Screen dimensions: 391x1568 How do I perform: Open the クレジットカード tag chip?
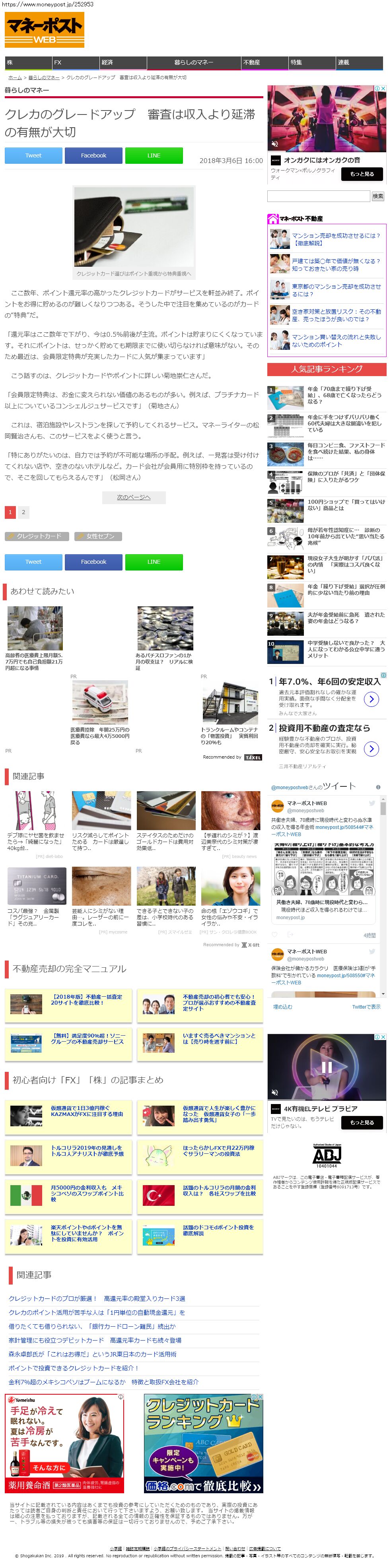coord(37,536)
